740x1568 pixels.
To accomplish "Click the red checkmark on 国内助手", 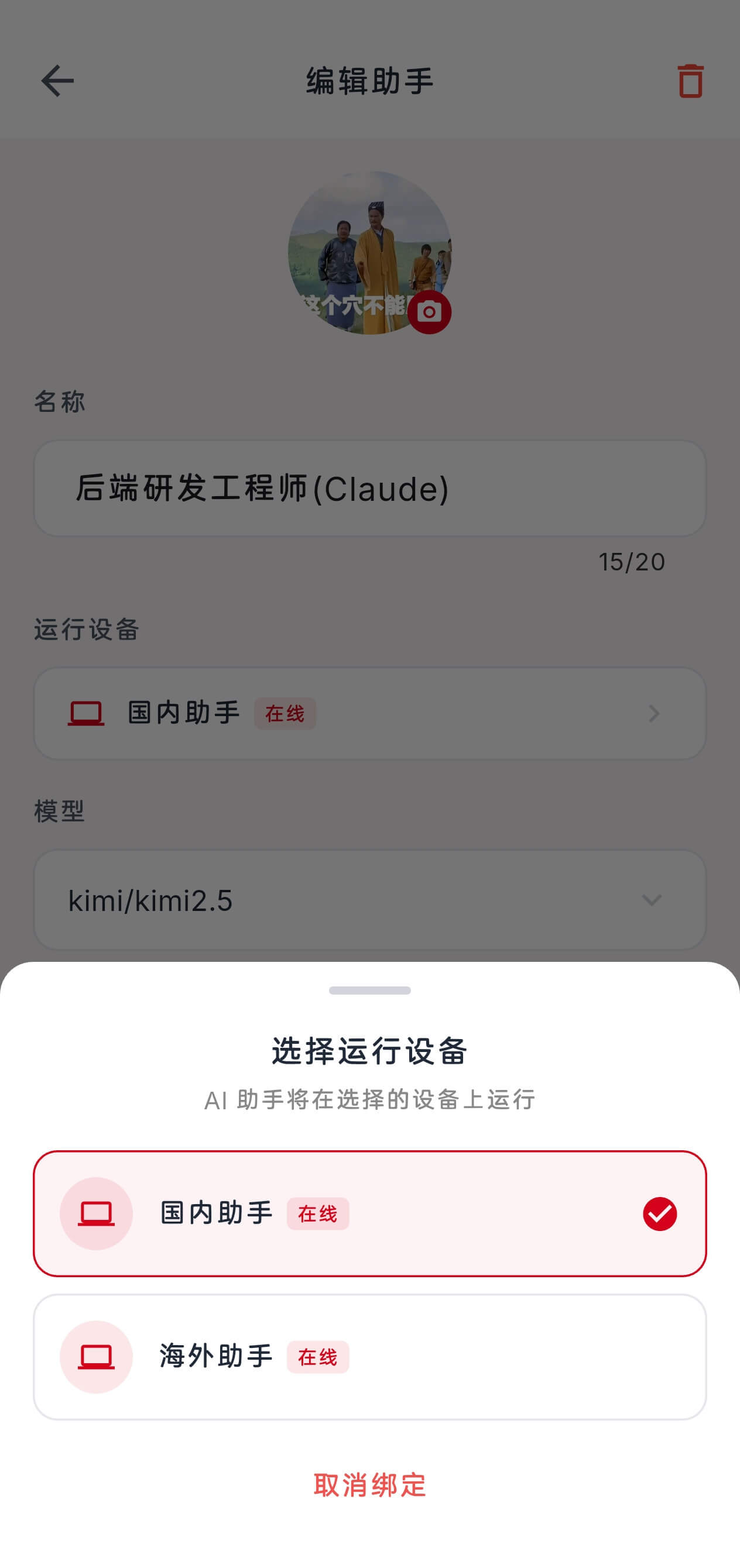I will (x=660, y=1212).
